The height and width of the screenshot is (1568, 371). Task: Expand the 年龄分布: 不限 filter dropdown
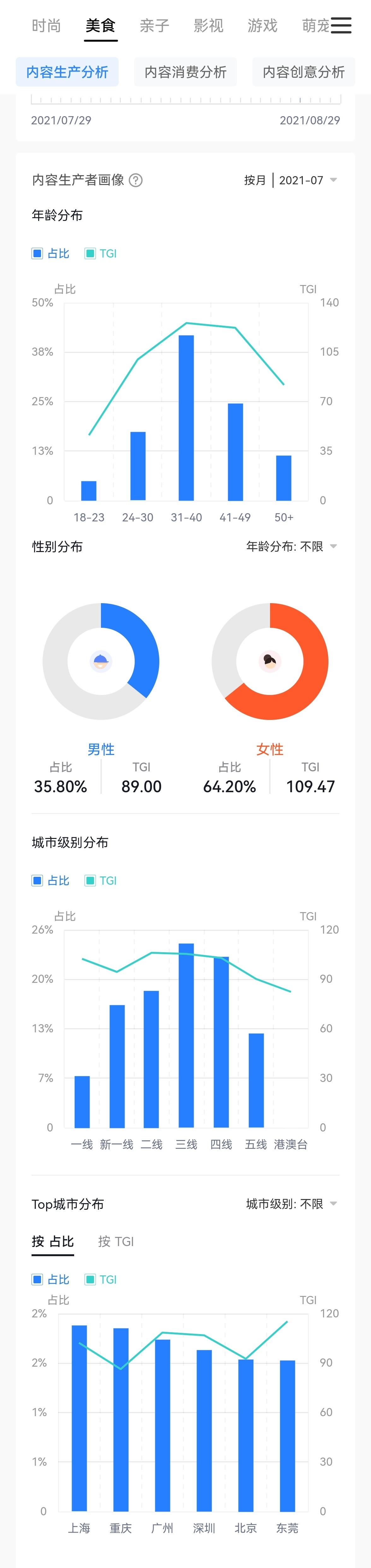click(291, 547)
